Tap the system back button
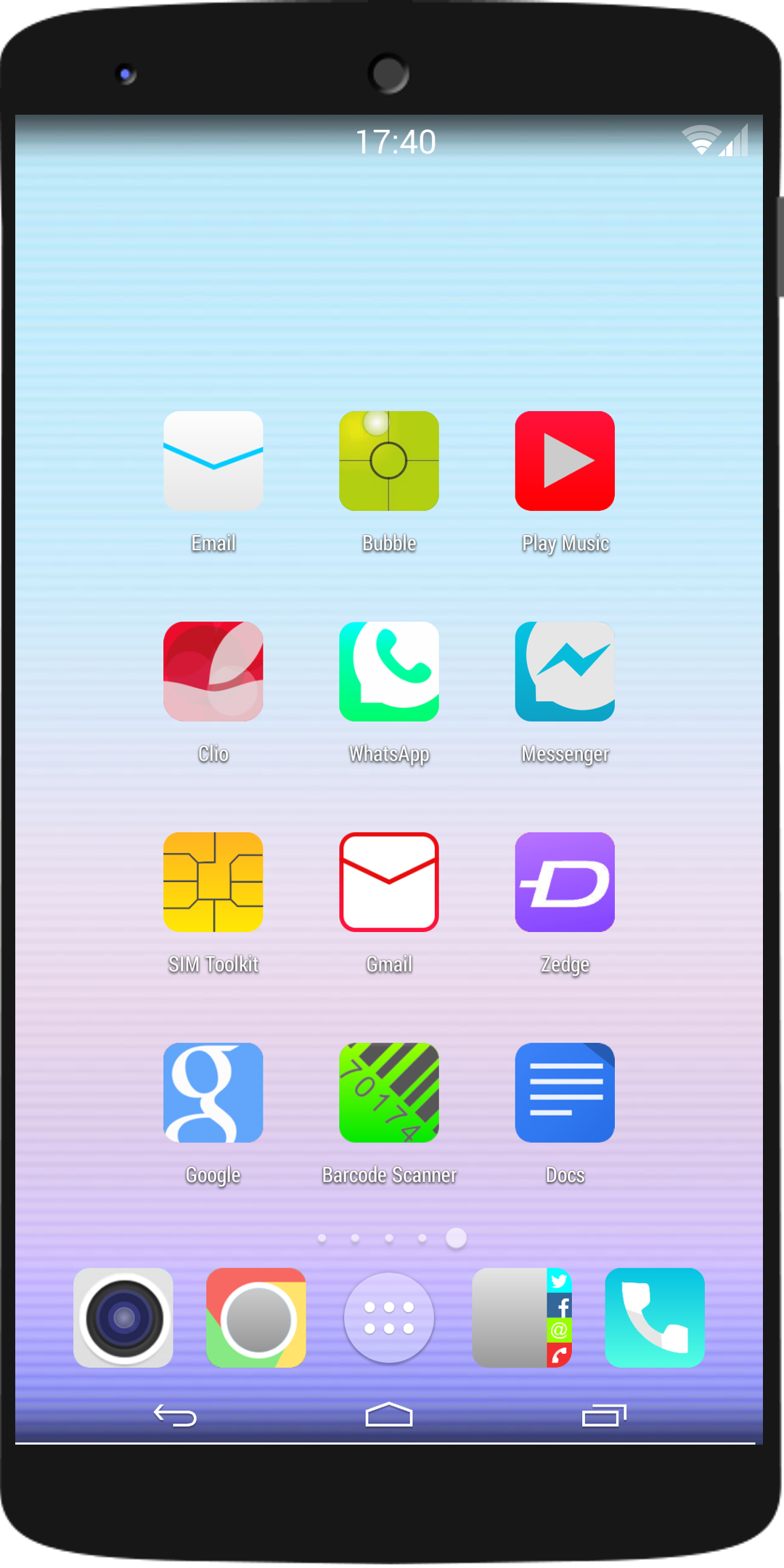This screenshot has width=784, height=1568. [x=175, y=1416]
